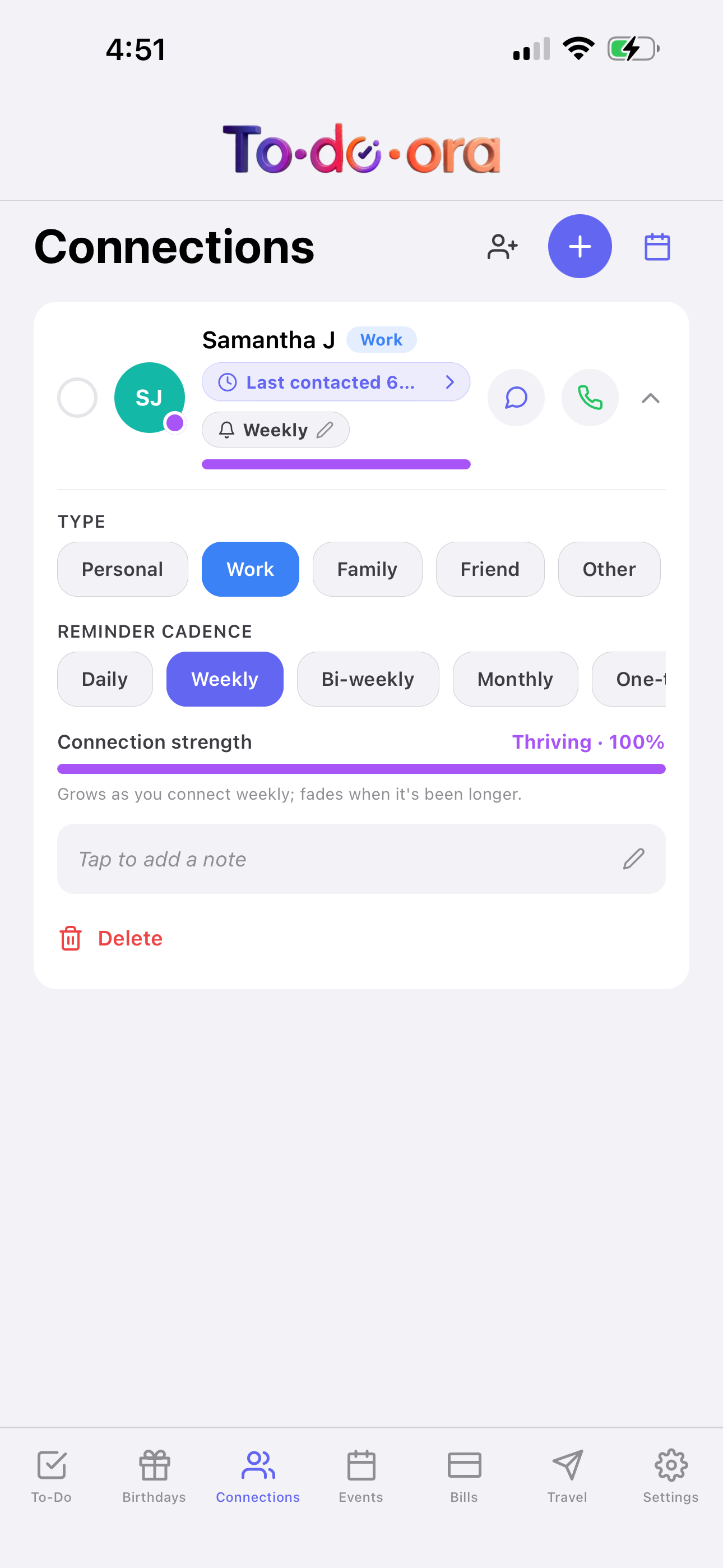Switch cadence to Monthly
Screen dimensions: 723x1568
coord(515,679)
